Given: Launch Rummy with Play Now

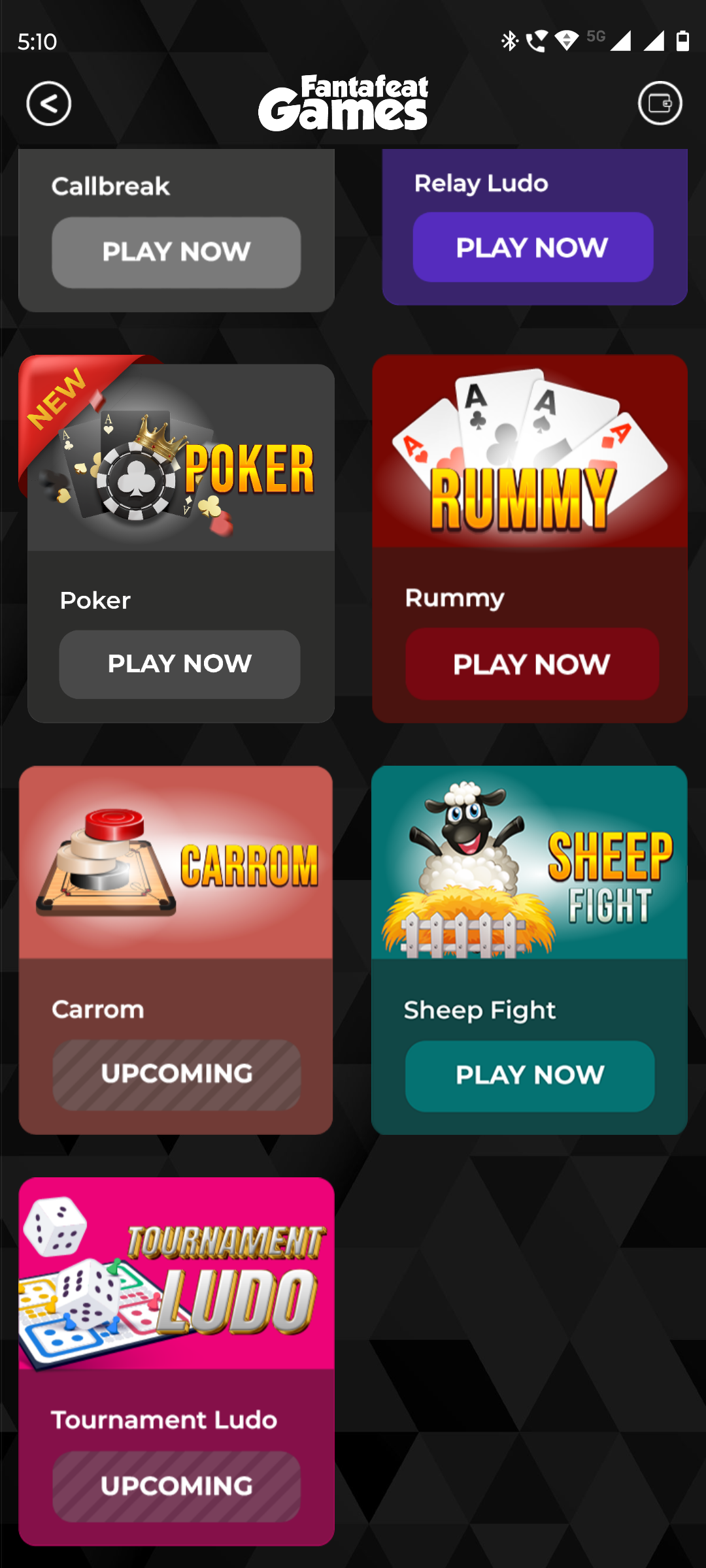Looking at the screenshot, I should (532, 664).
